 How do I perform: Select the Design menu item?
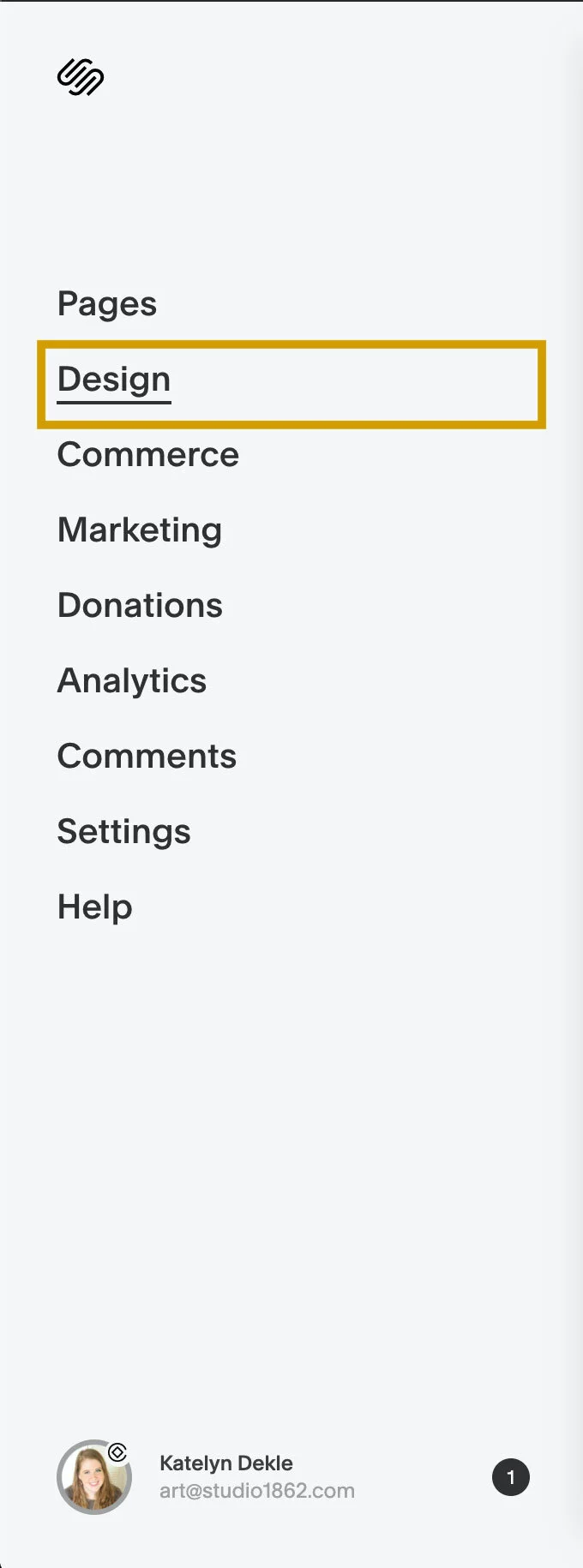pyautogui.click(x=114, y=380)
